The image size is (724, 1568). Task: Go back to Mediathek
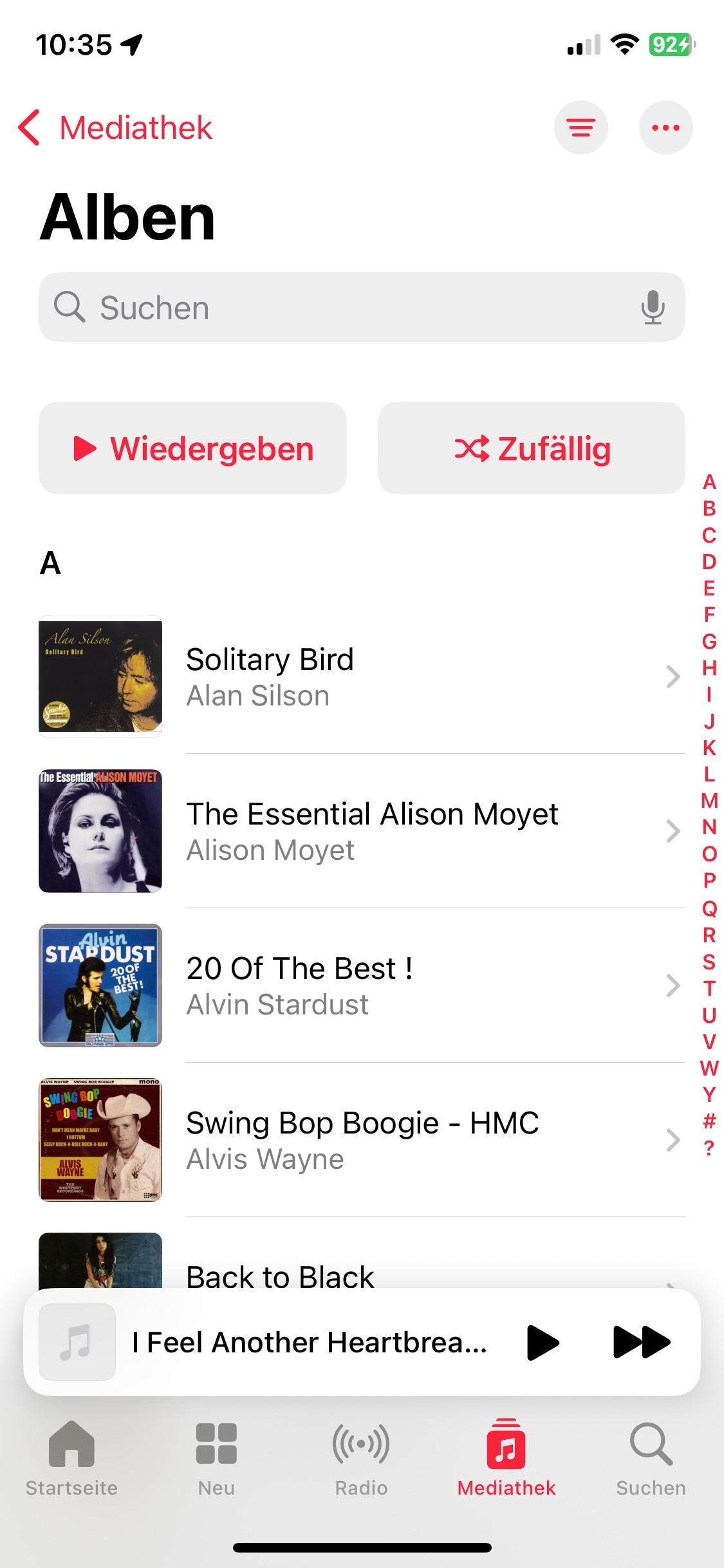coord(116,127)
